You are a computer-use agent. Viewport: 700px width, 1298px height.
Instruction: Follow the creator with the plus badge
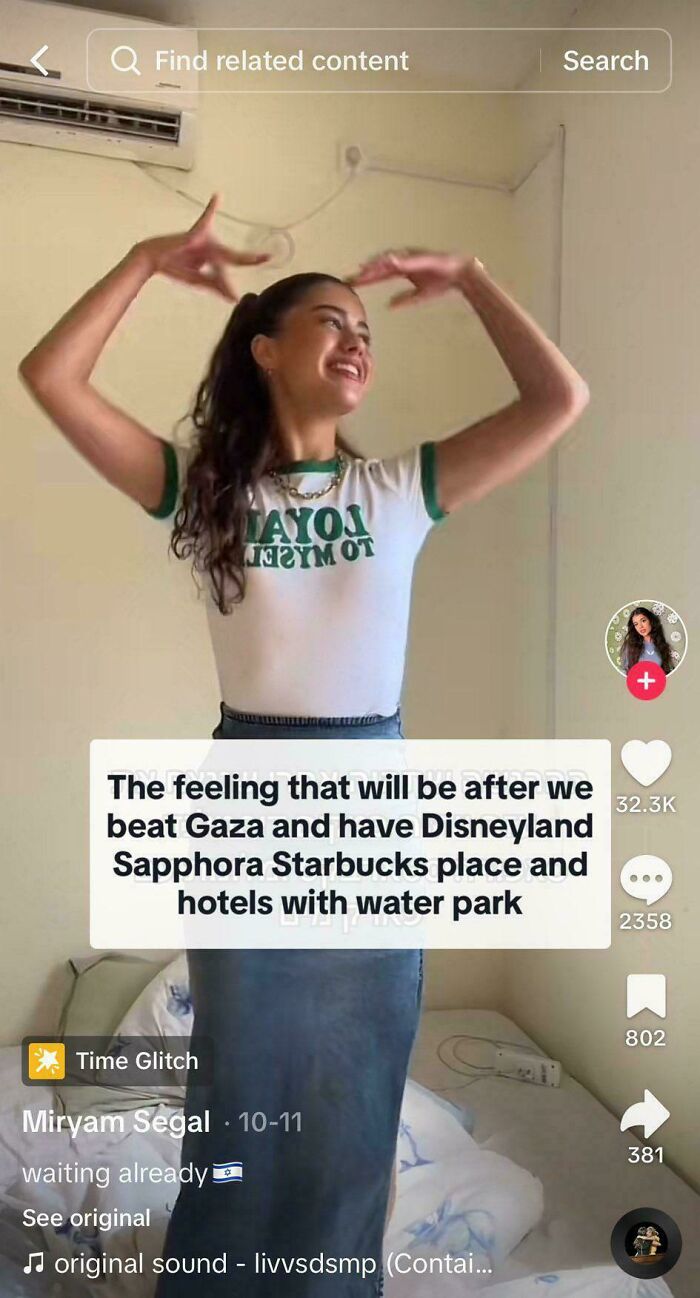coord(646,681)
